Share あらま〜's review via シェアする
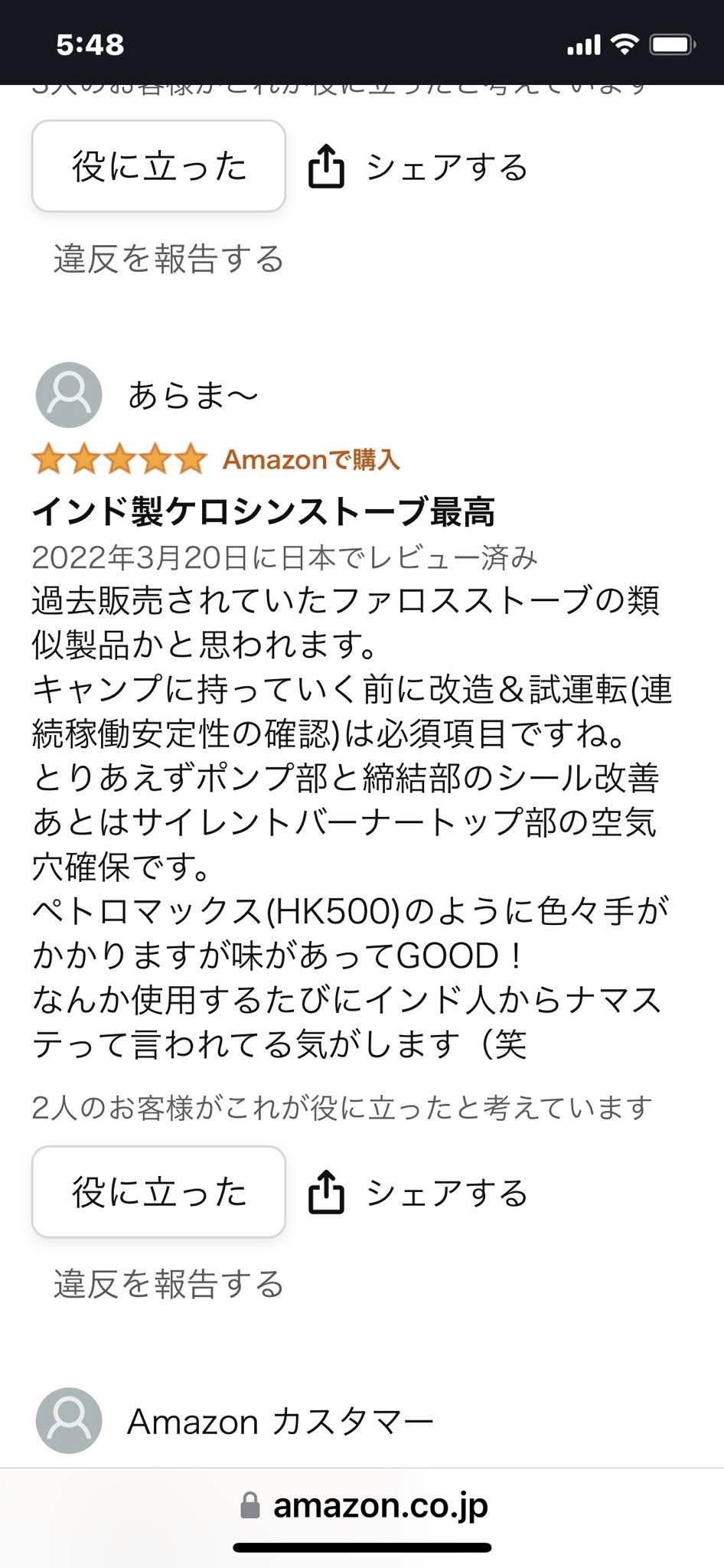 [x=418, y=1194]
